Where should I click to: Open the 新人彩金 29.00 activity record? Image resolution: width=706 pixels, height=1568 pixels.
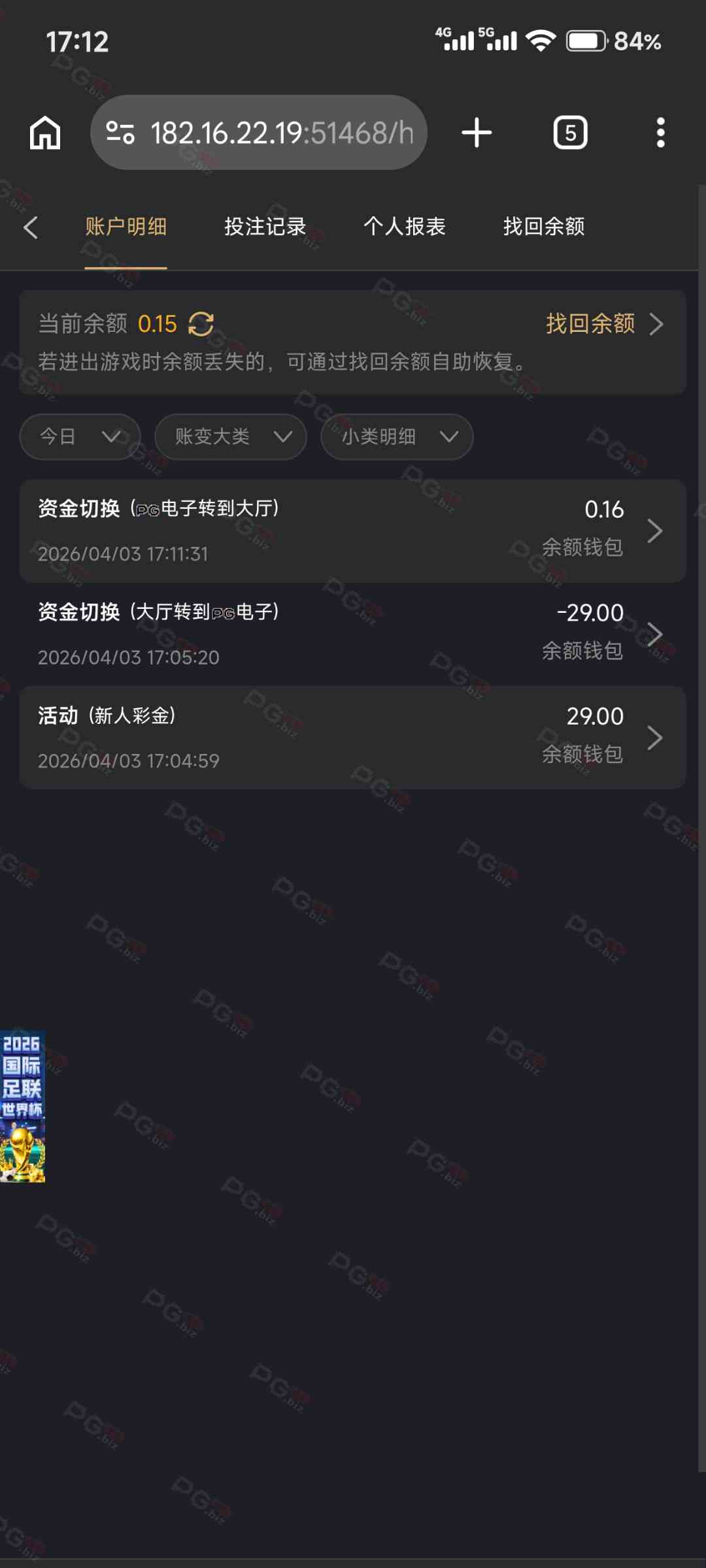[x=353, y=738]
